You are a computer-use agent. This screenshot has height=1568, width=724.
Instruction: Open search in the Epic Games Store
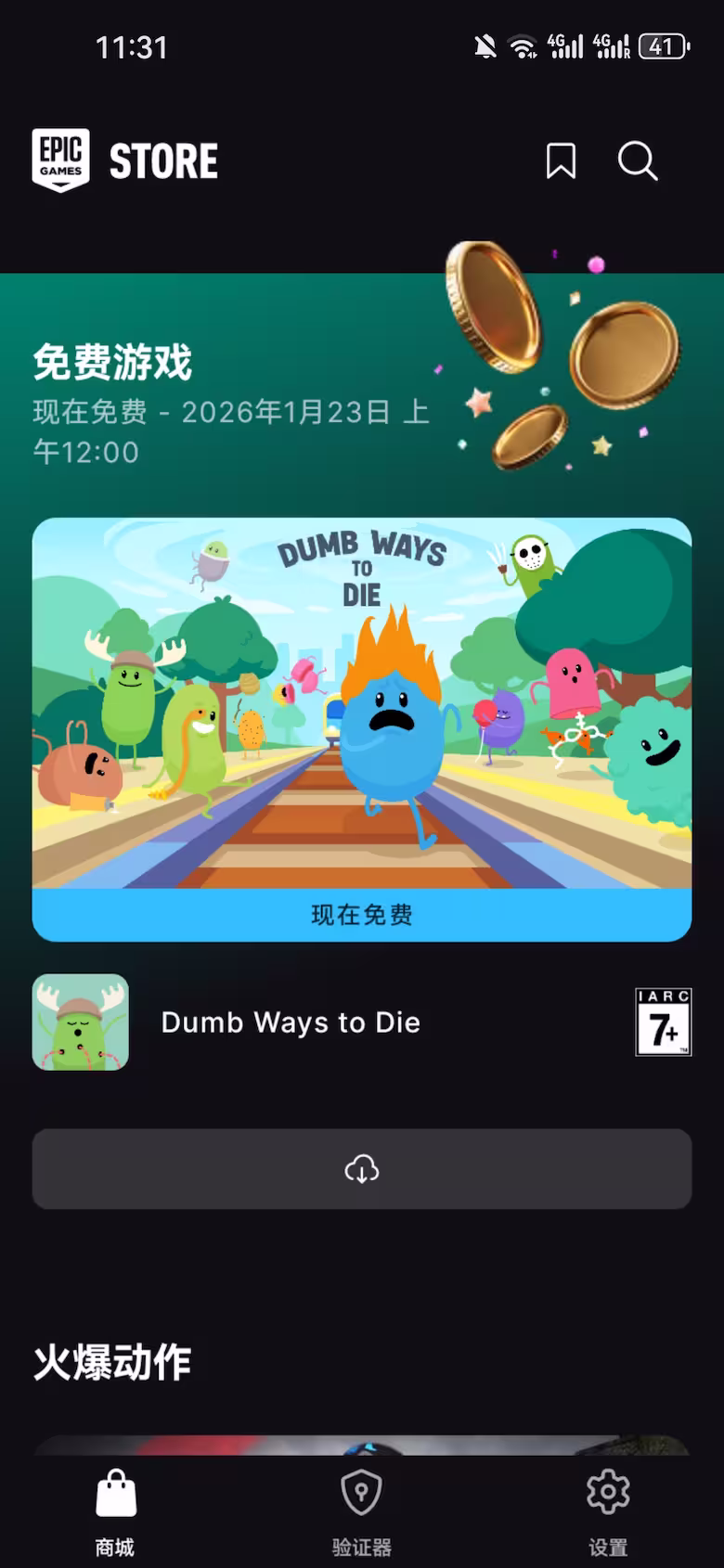(x=637, y=161)
